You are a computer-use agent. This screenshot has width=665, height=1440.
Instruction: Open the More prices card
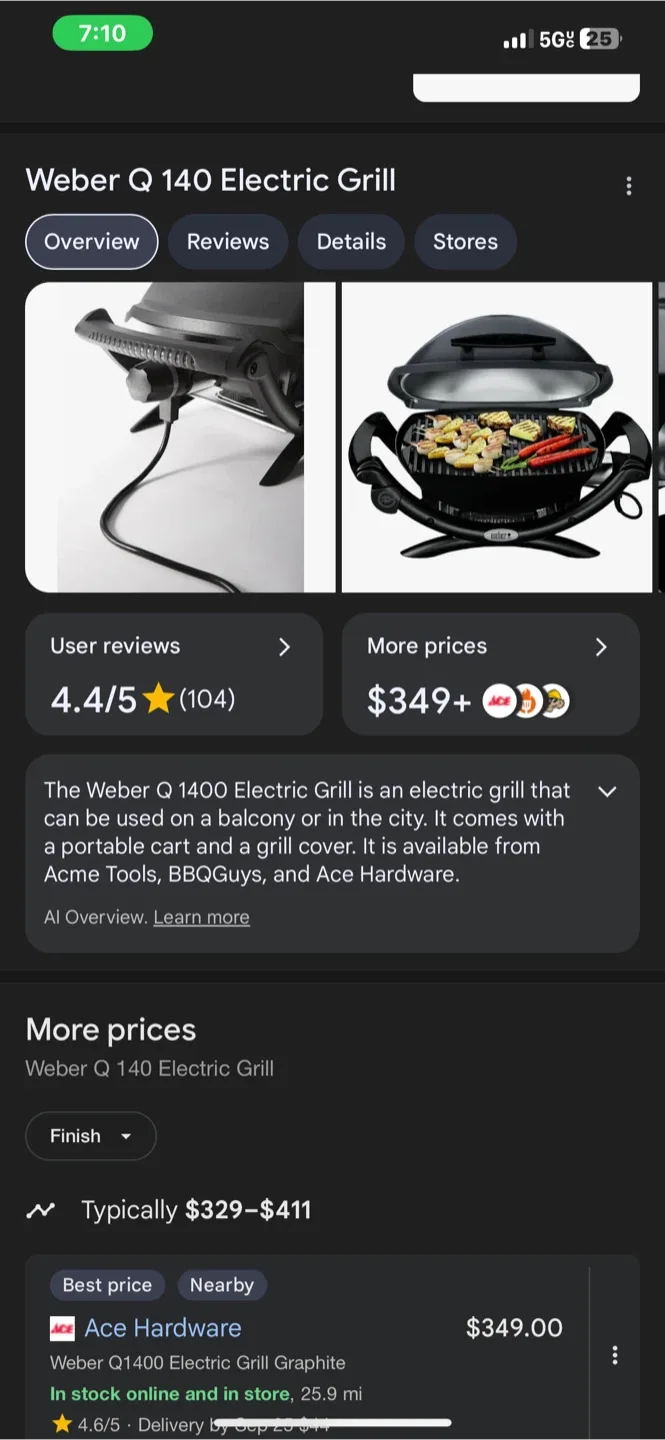(490, 674)
